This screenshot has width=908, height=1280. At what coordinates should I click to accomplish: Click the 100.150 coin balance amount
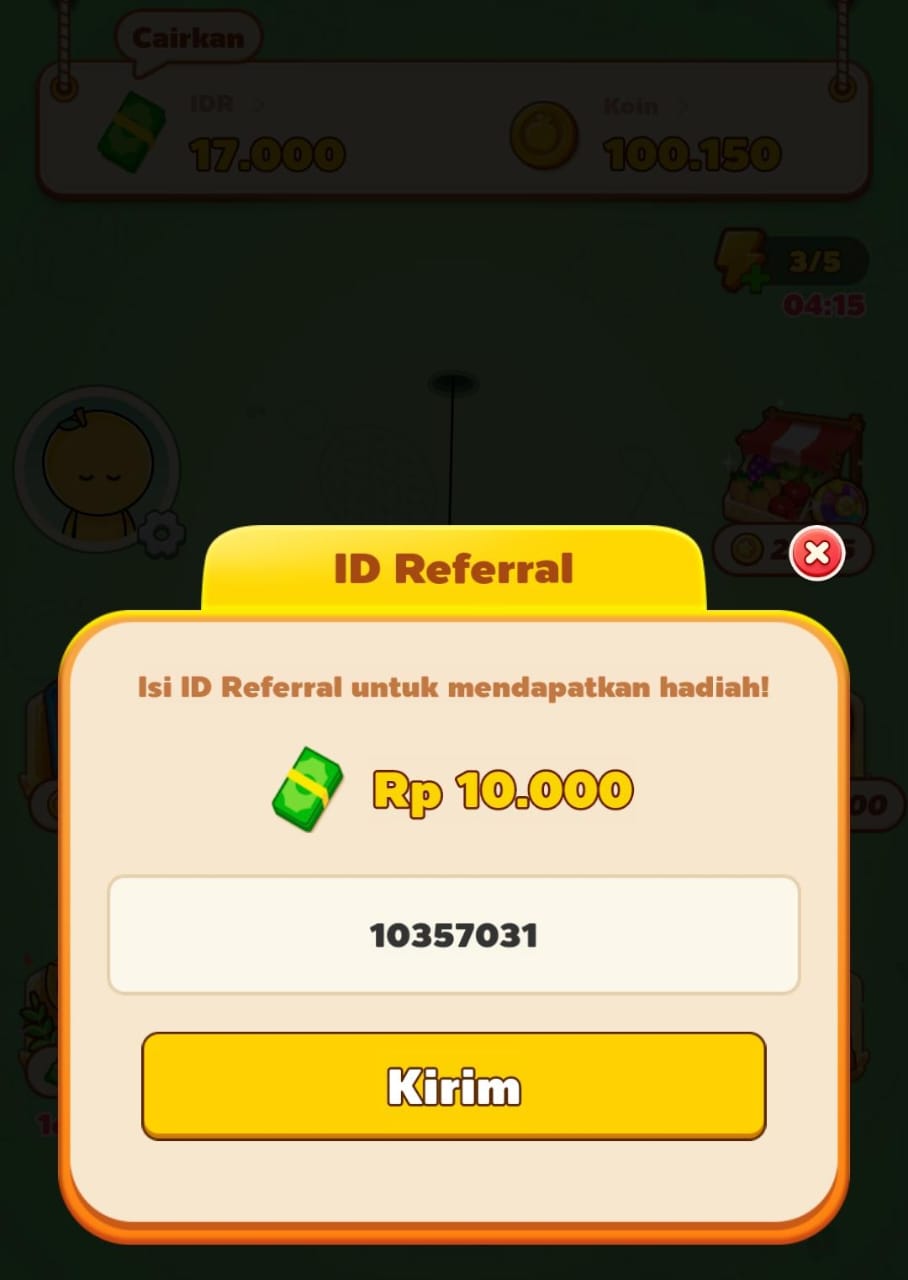[692, 156]
